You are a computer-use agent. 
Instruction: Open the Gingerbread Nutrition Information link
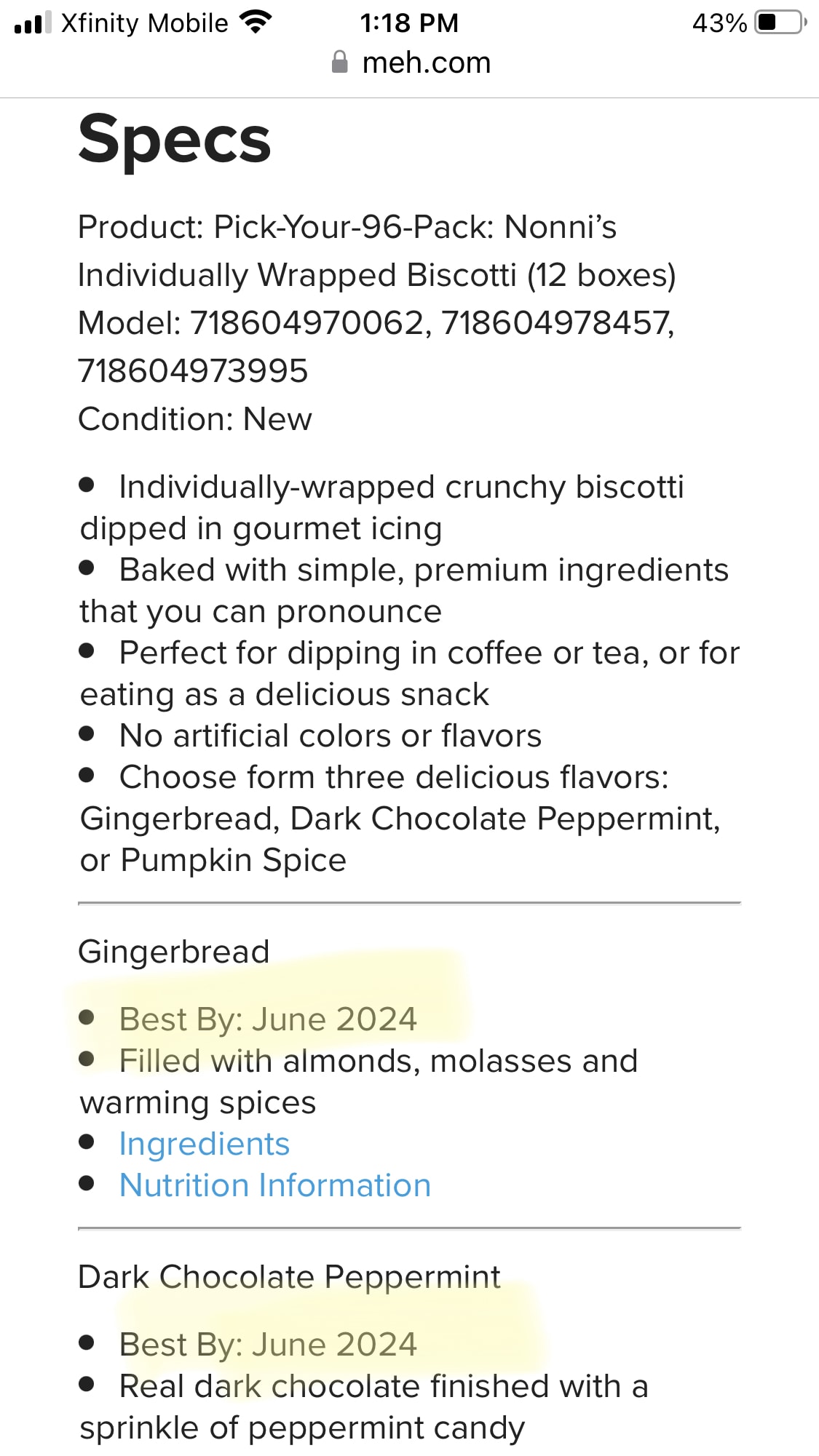[x=274, y=1185]
